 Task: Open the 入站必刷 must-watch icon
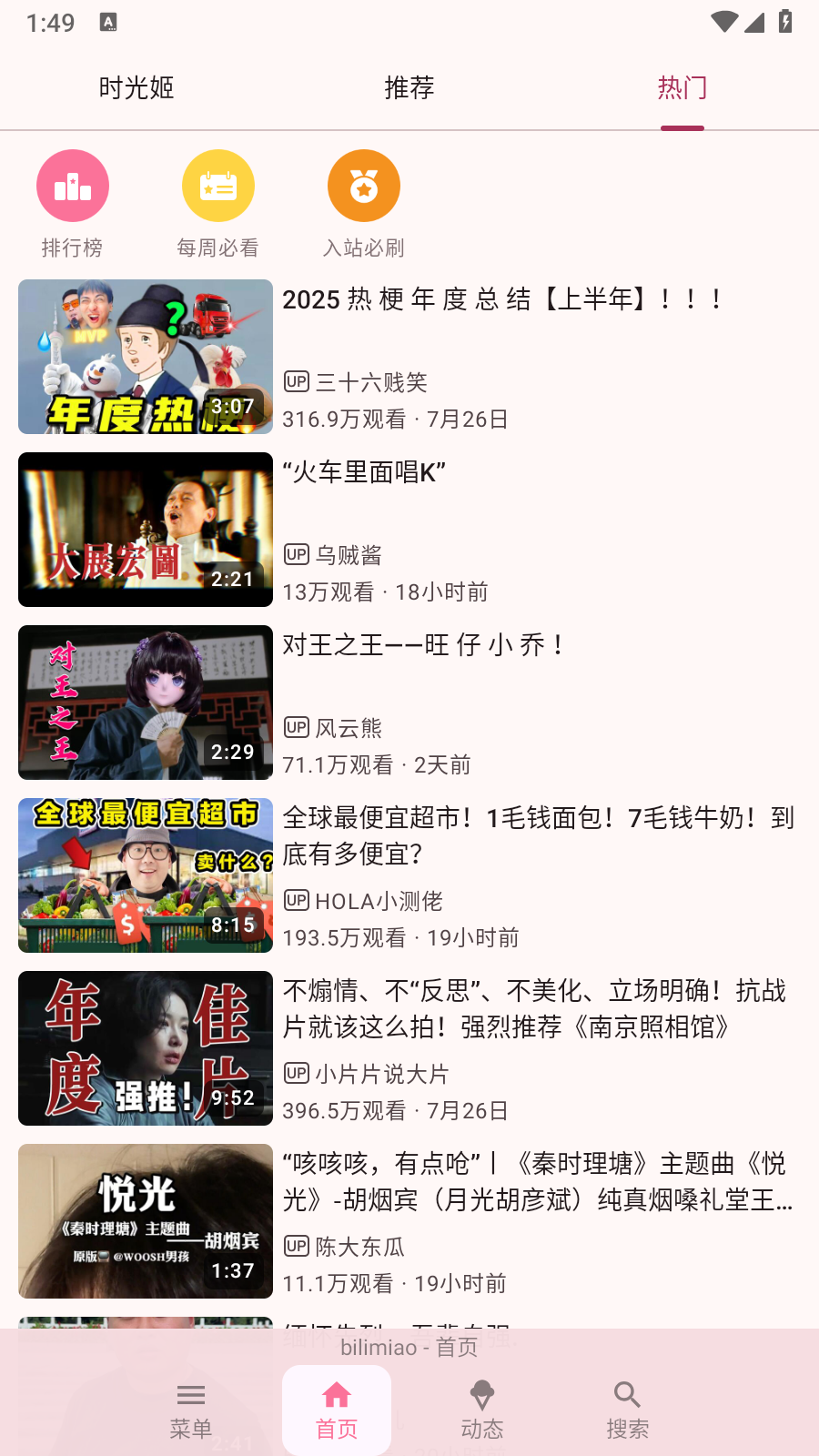tap(364, 185)
